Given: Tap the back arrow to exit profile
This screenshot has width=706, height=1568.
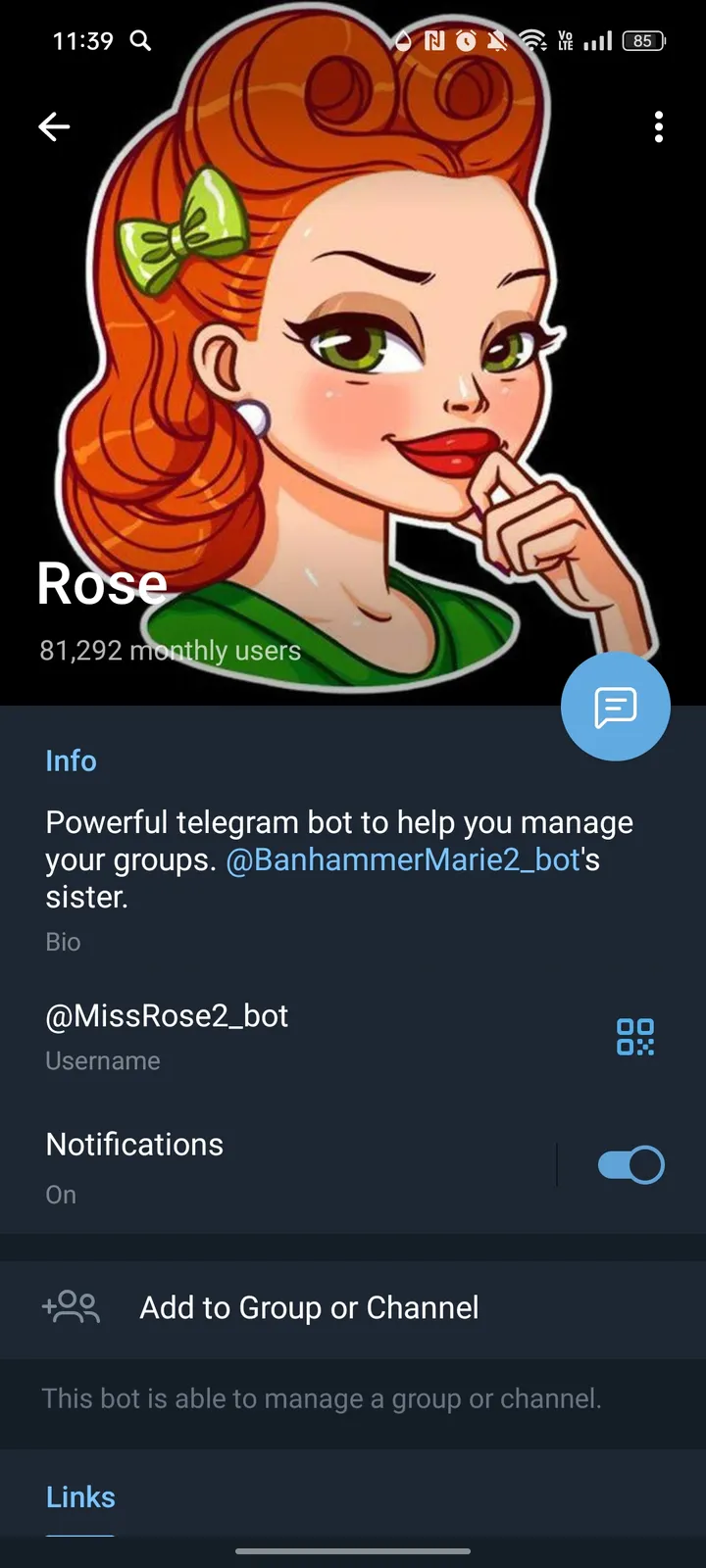Looking at the screenshot, I should point(54,126).
